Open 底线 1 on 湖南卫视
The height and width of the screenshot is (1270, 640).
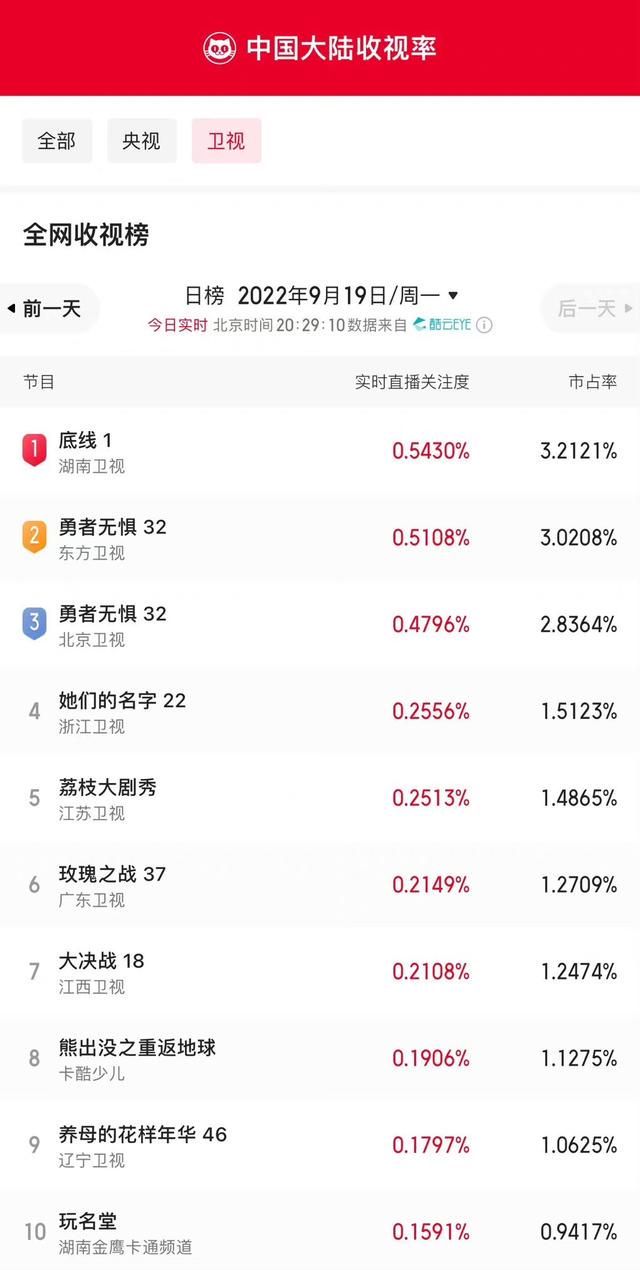320,451
